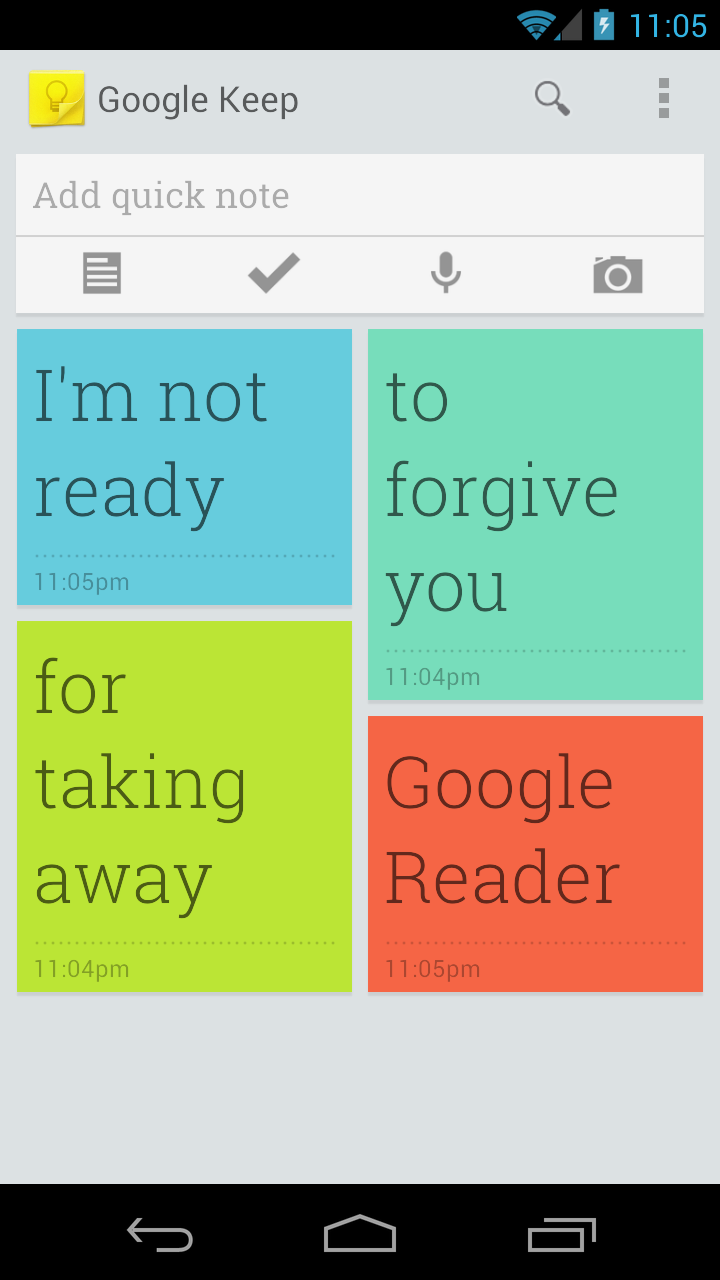
Task: Add a photo note with the camera
Action: [x=617, y=274]
